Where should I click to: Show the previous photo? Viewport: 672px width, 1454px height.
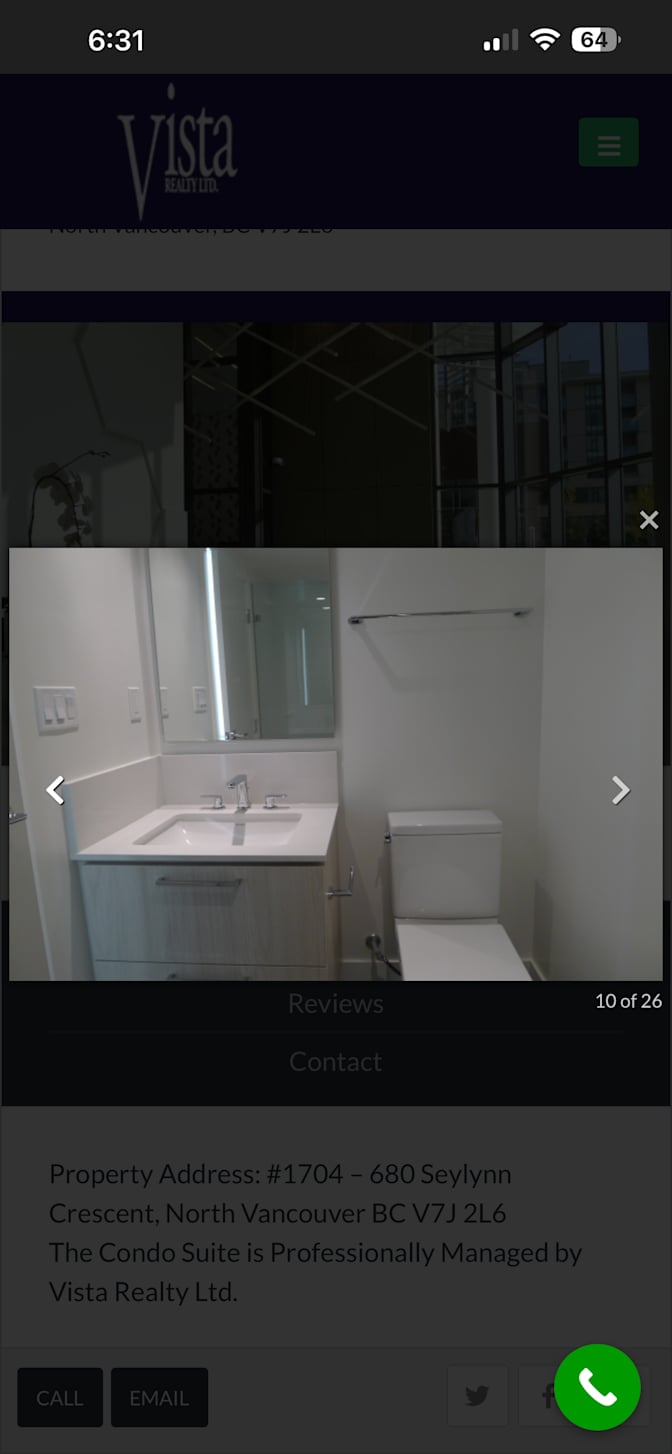[x=56, y=790]
